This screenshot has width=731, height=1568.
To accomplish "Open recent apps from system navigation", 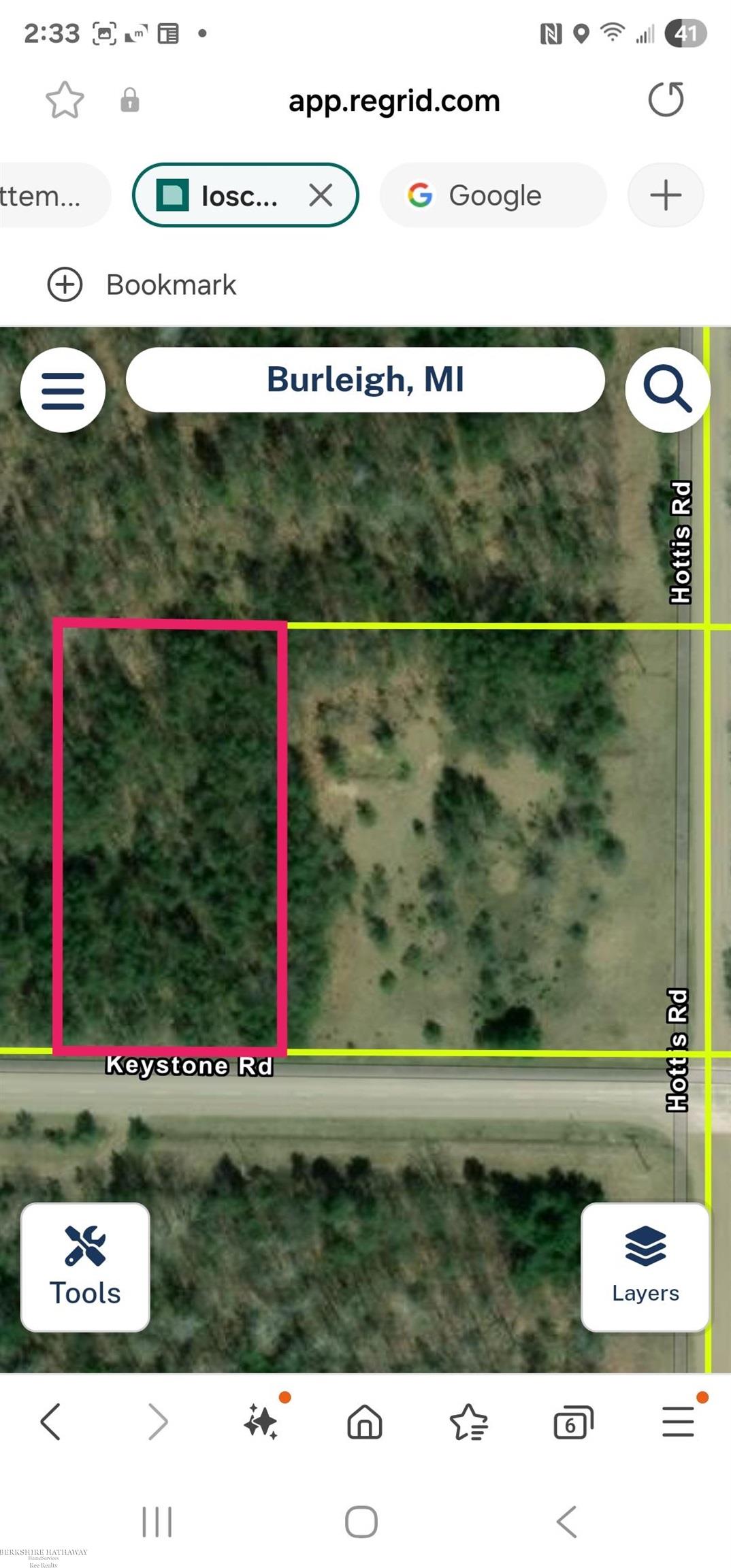I will pyautogui.click(x=157, y=1522).
